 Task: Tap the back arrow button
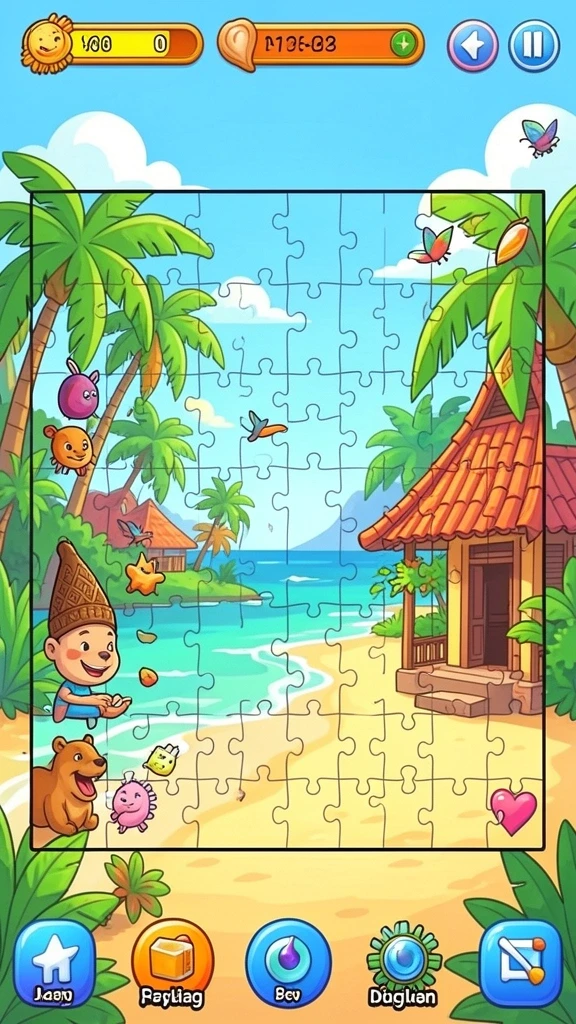click(472, 45)
